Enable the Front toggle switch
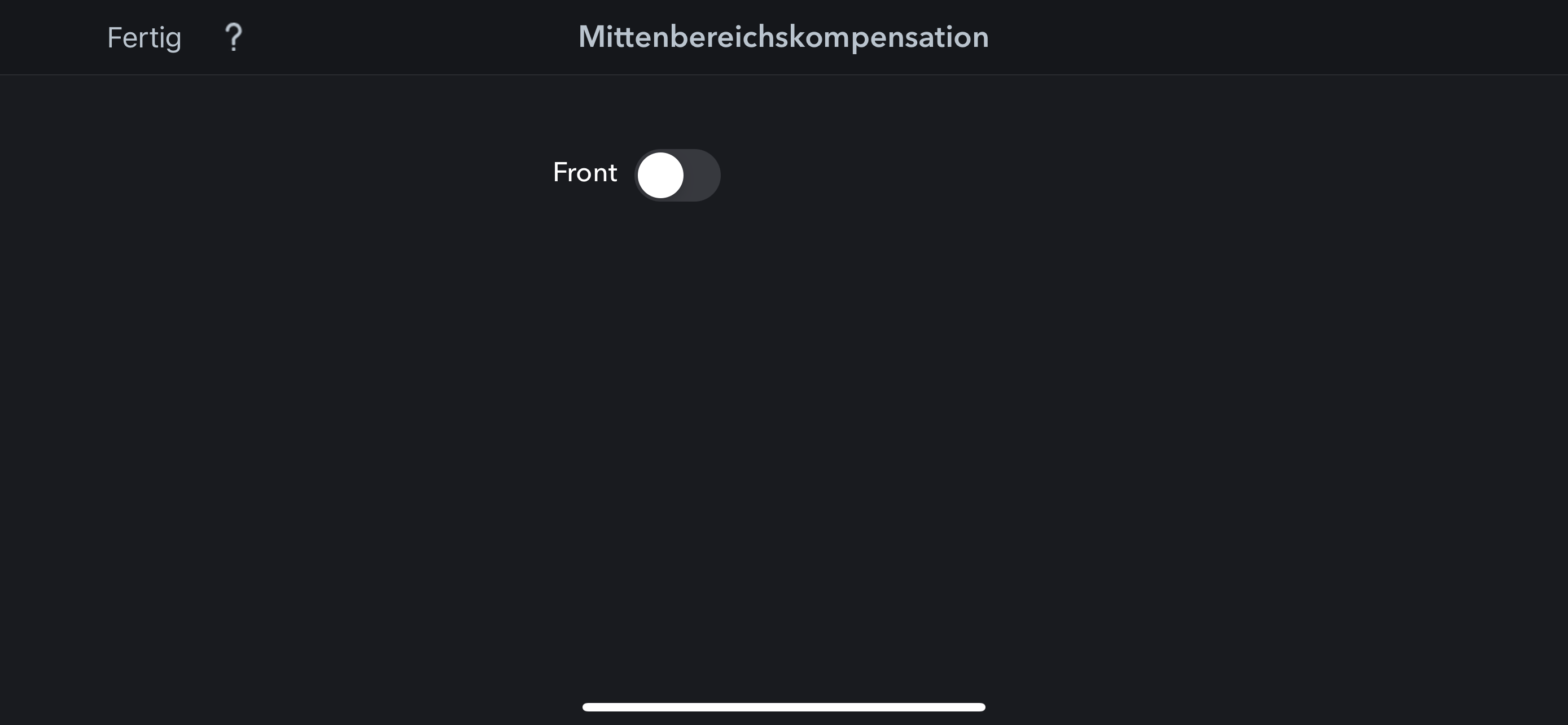 (677, 175)
